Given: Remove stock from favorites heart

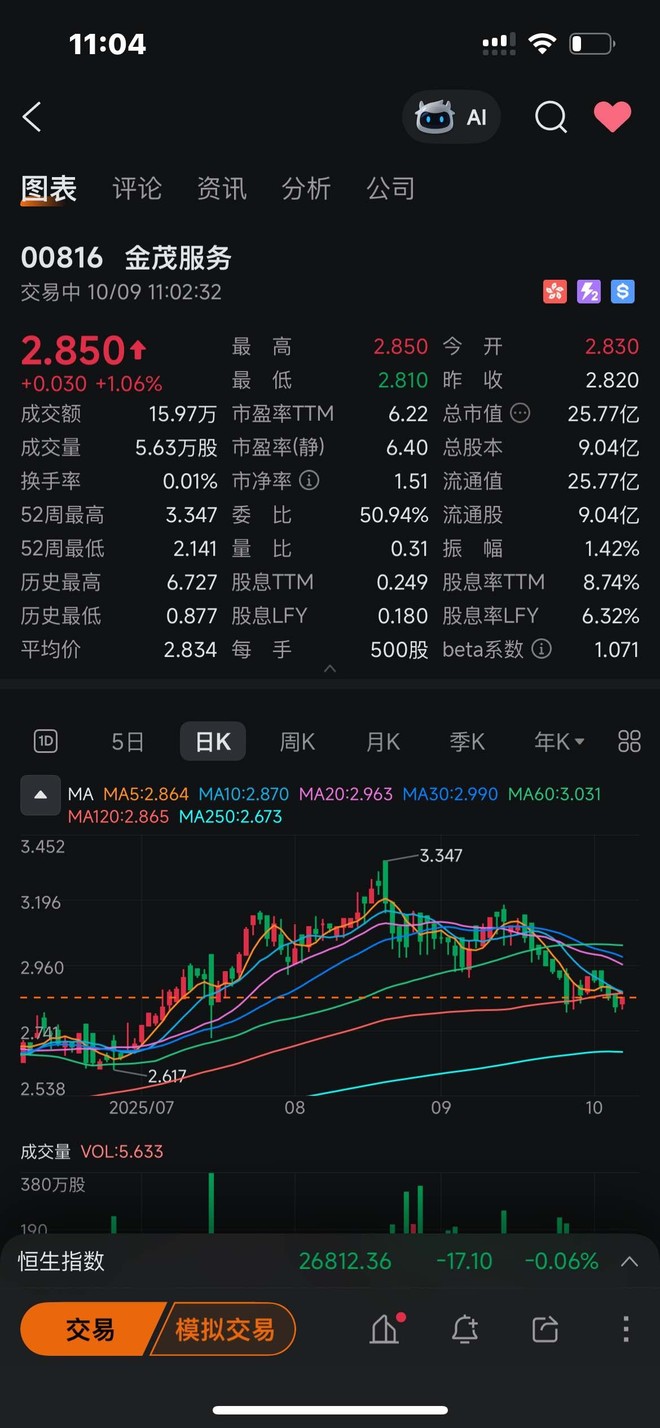Looking at the screenshot, I should click(612, 117).
